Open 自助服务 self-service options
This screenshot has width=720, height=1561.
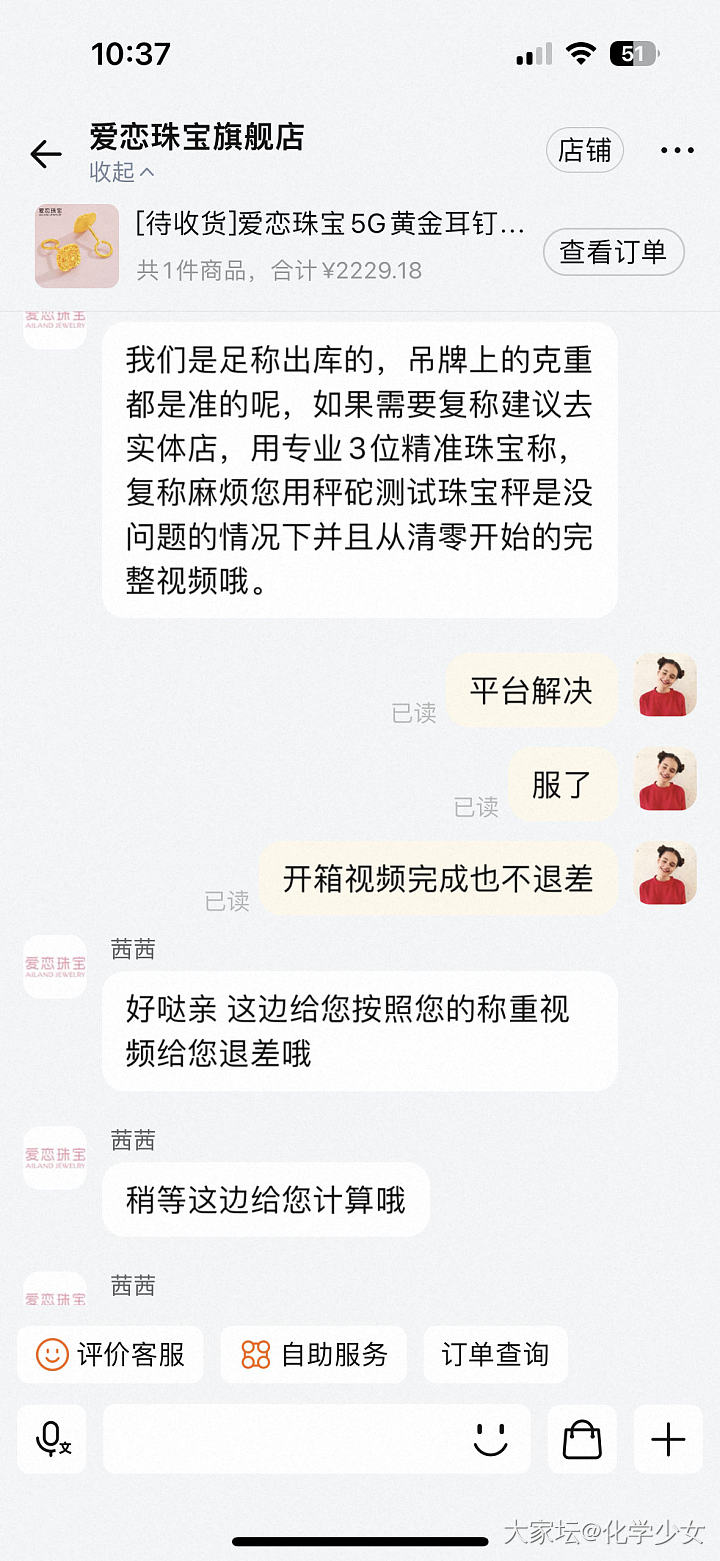(x=314, y=1355)
